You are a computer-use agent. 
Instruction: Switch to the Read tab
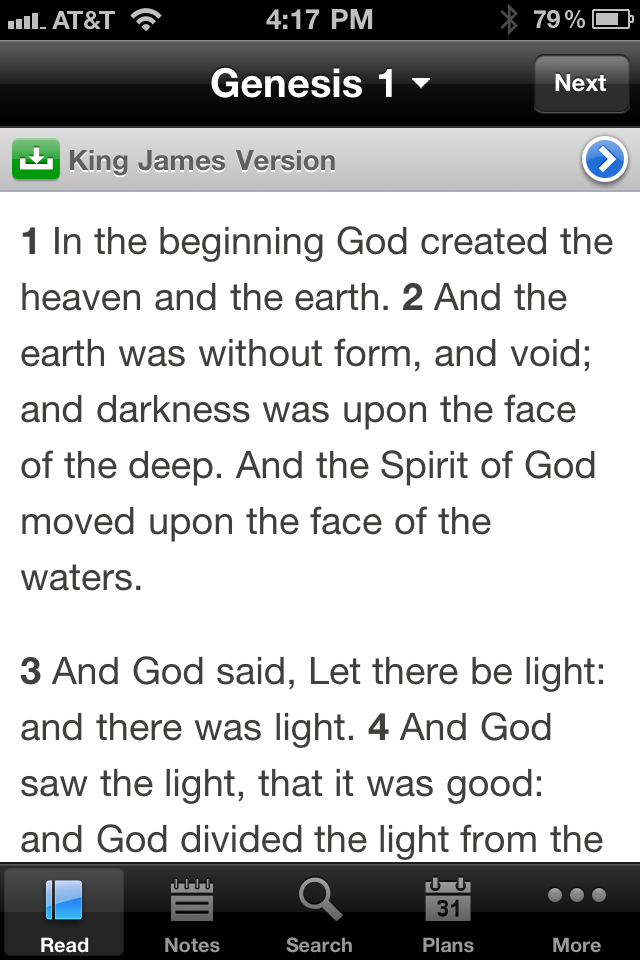[64, 914]
